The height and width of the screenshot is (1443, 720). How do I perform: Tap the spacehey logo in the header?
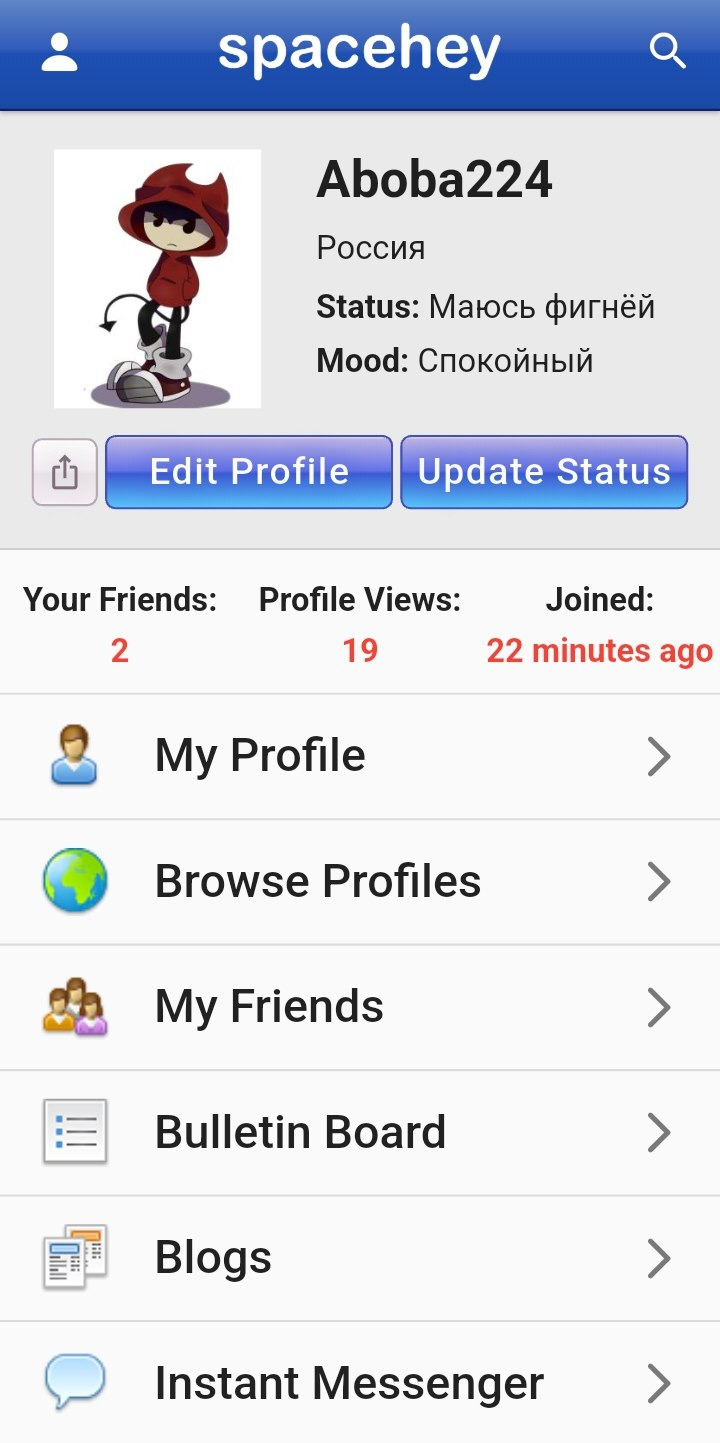pyautogui.click(x=359, y=50)
